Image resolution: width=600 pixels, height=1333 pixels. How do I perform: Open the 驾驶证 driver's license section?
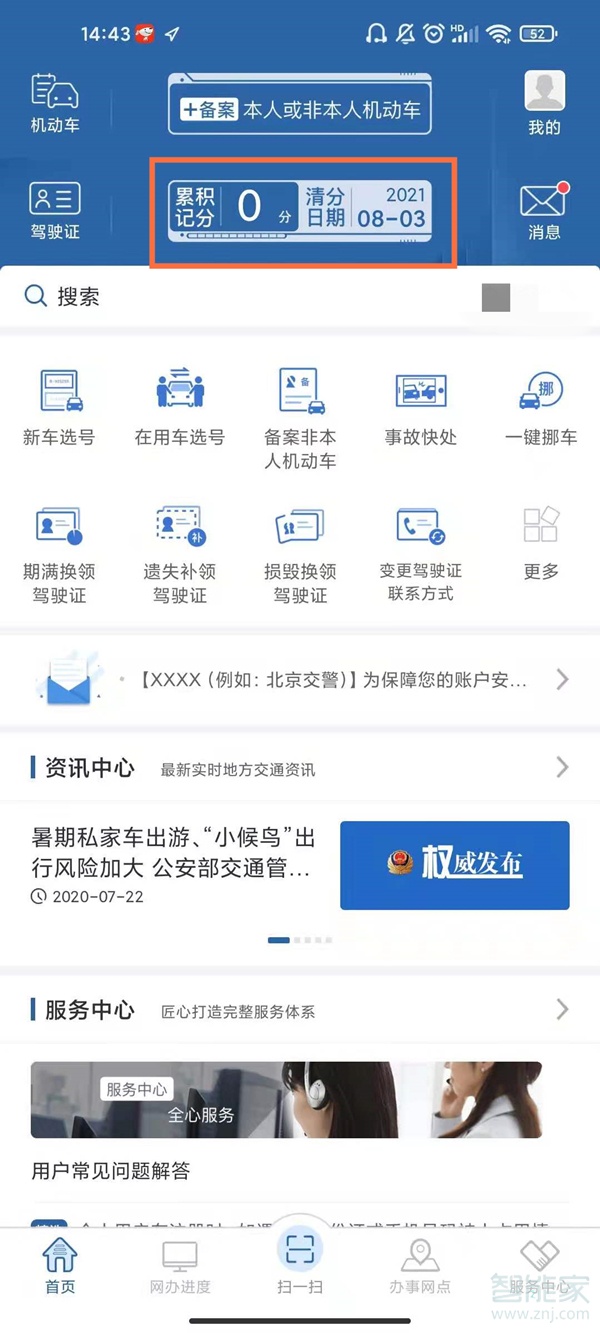(x=55, y=211)
